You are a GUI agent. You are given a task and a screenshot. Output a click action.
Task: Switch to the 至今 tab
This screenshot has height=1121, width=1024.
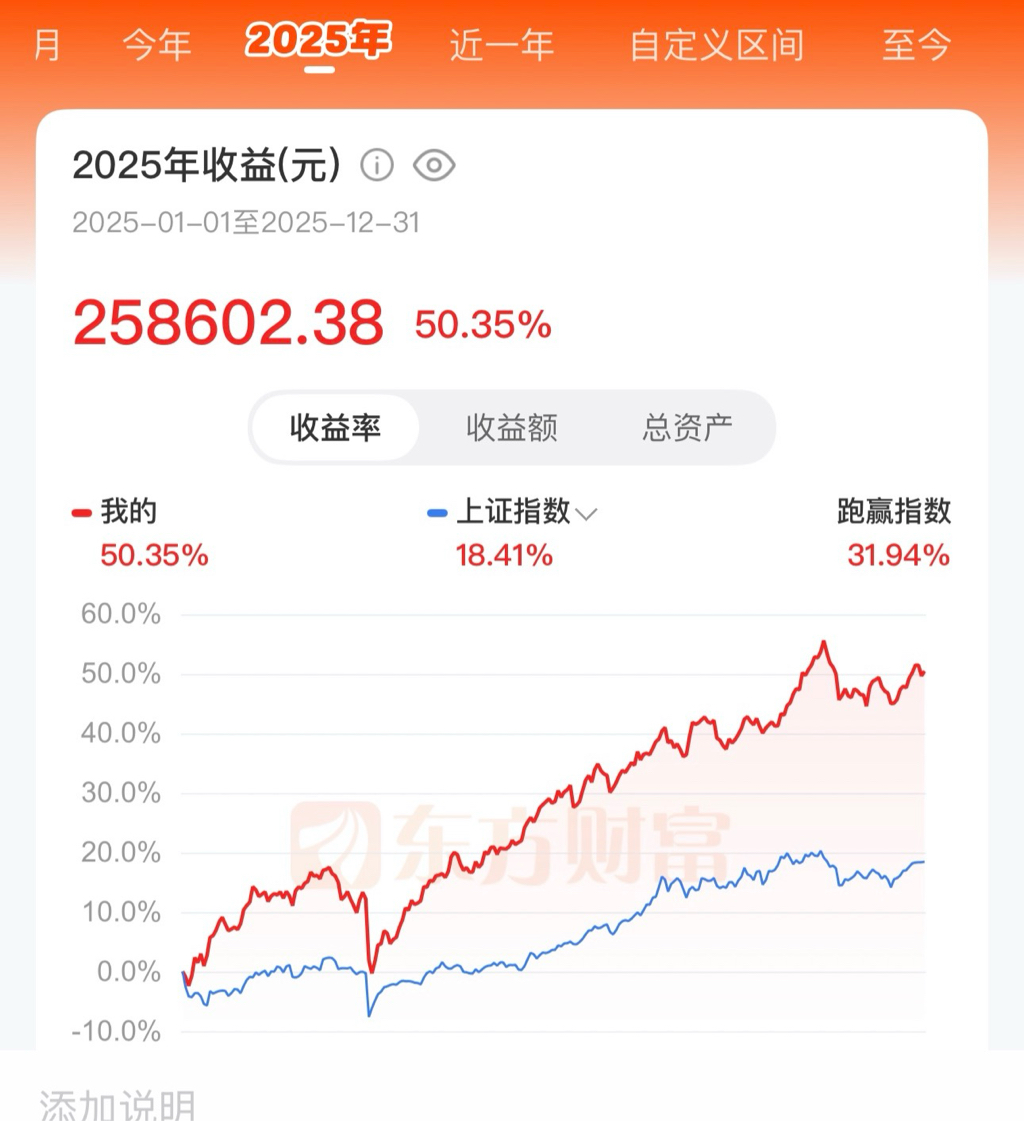(916, 45)
